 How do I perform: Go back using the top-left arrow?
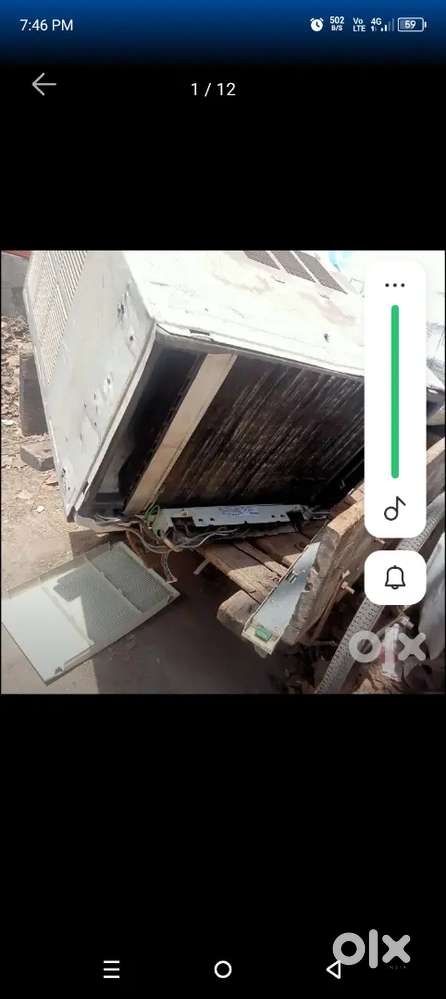pos(44,84)
